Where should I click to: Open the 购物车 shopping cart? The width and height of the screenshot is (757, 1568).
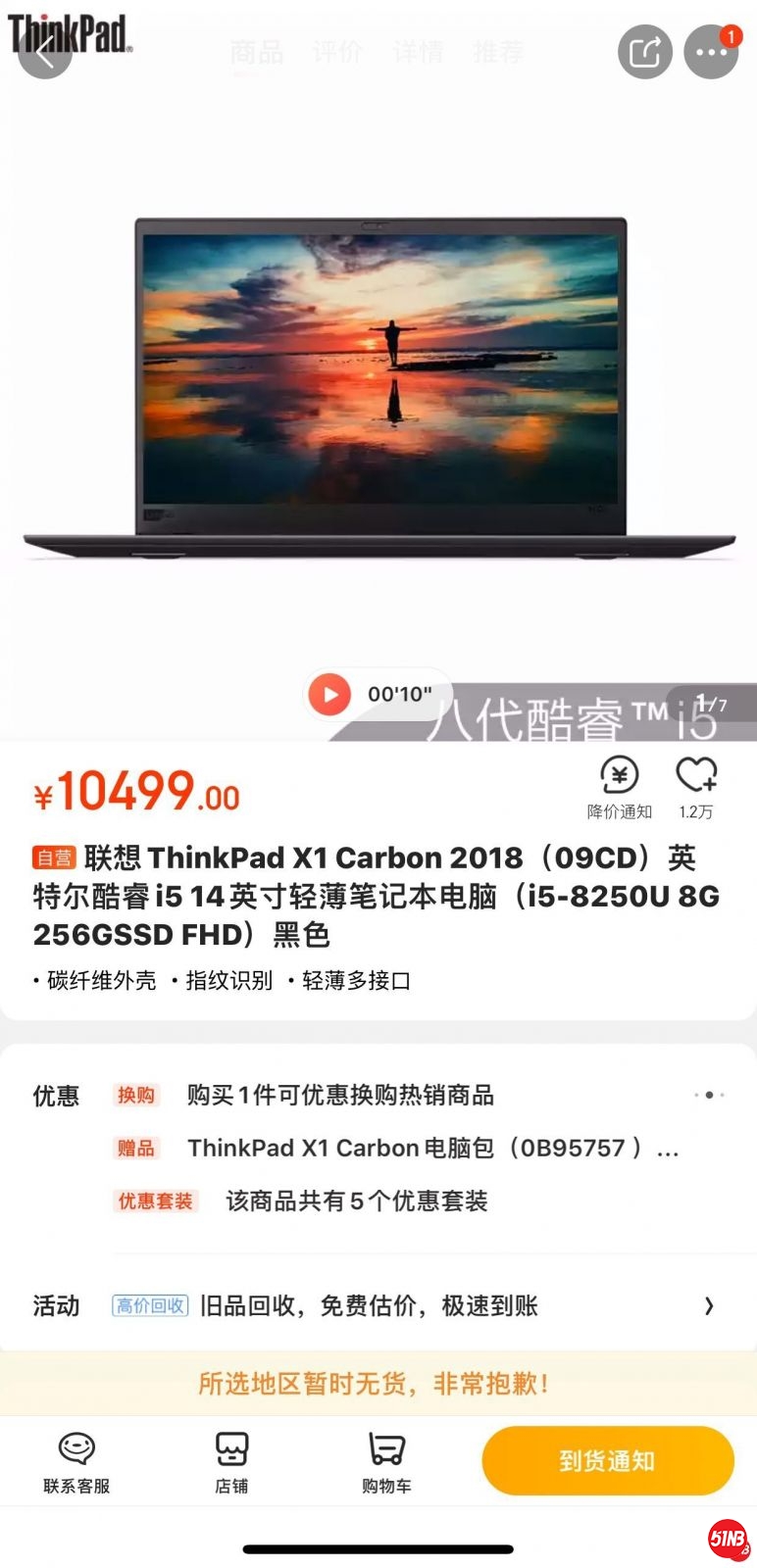pos(386,1461)
